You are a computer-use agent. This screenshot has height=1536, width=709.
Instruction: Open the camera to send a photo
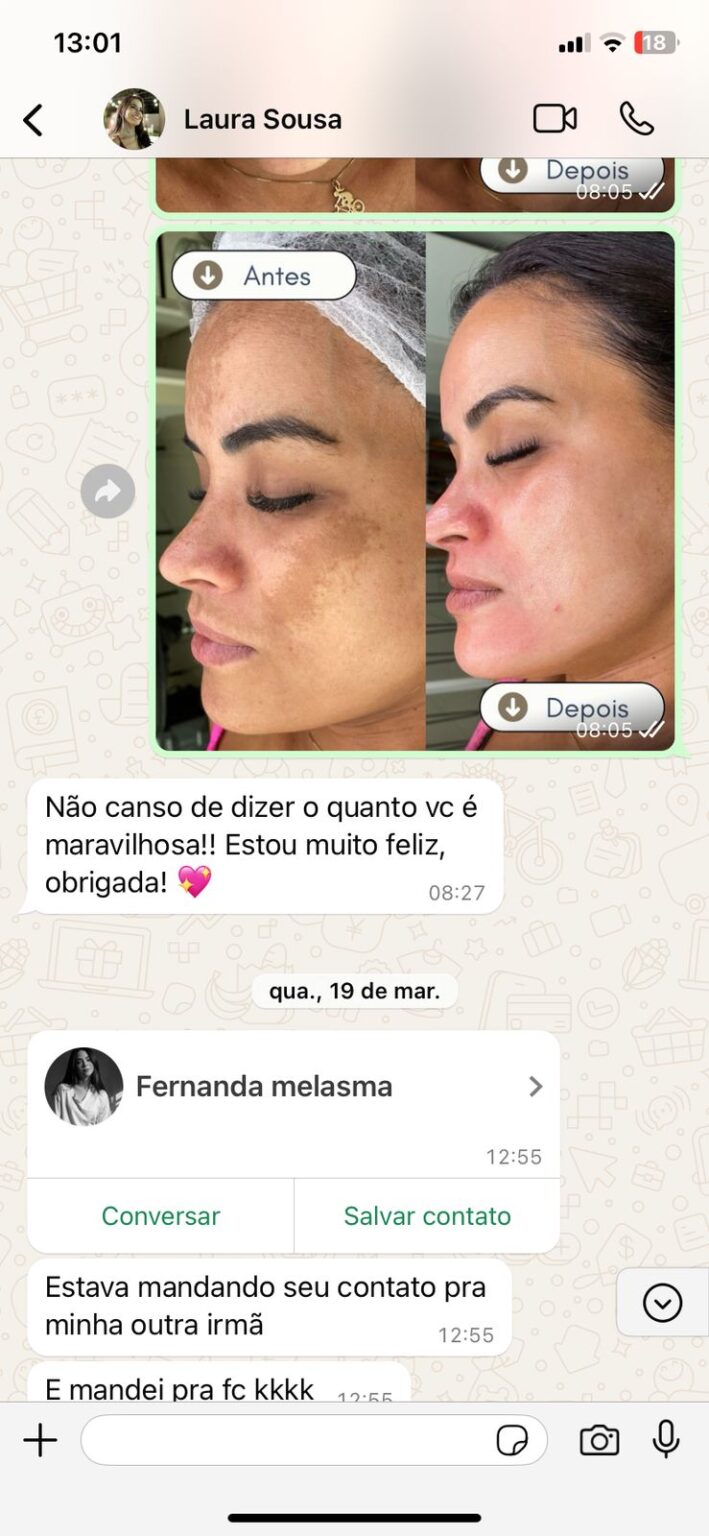(599, 1441)
